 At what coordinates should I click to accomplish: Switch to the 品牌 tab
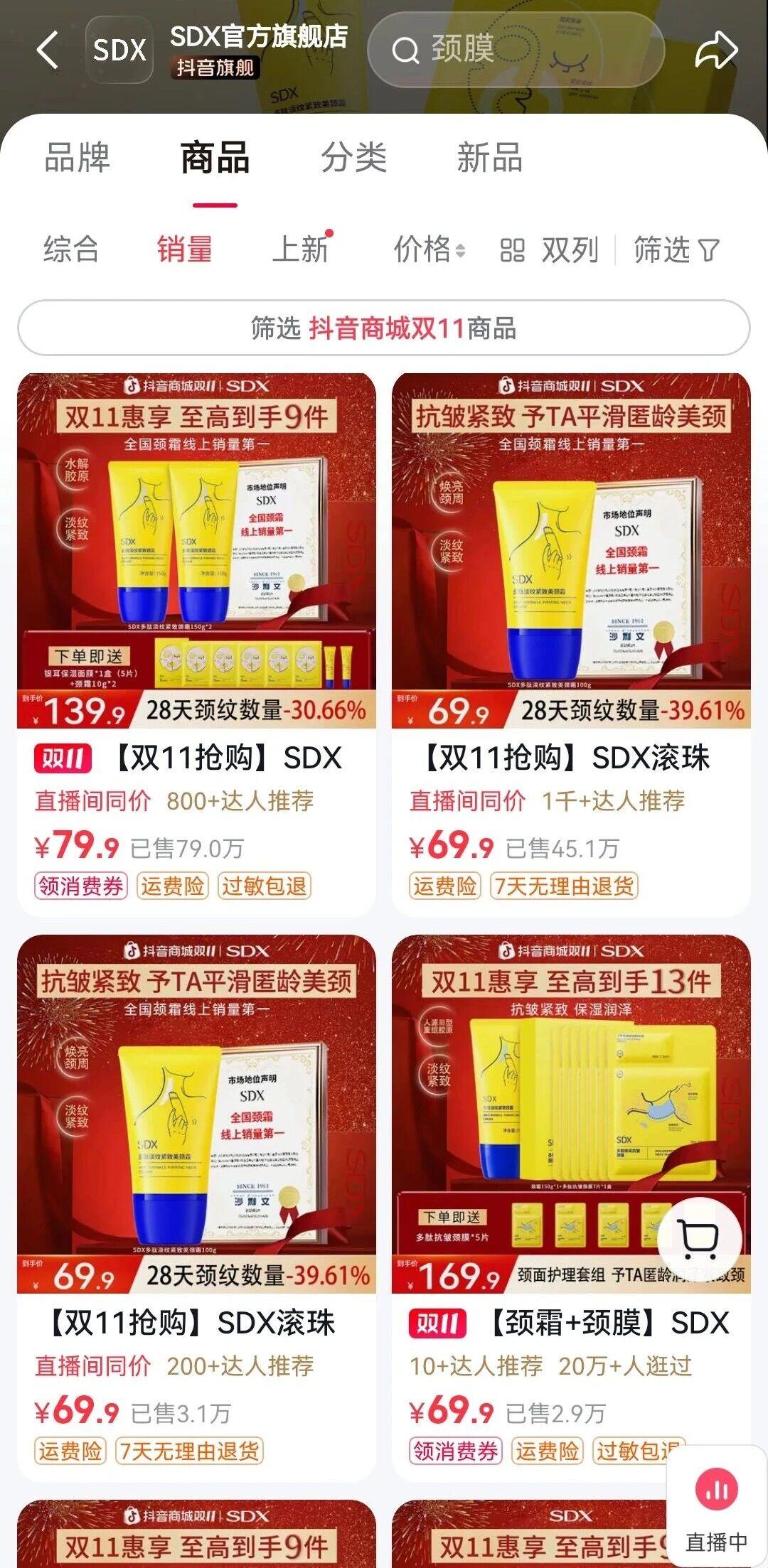coord(77,158)
